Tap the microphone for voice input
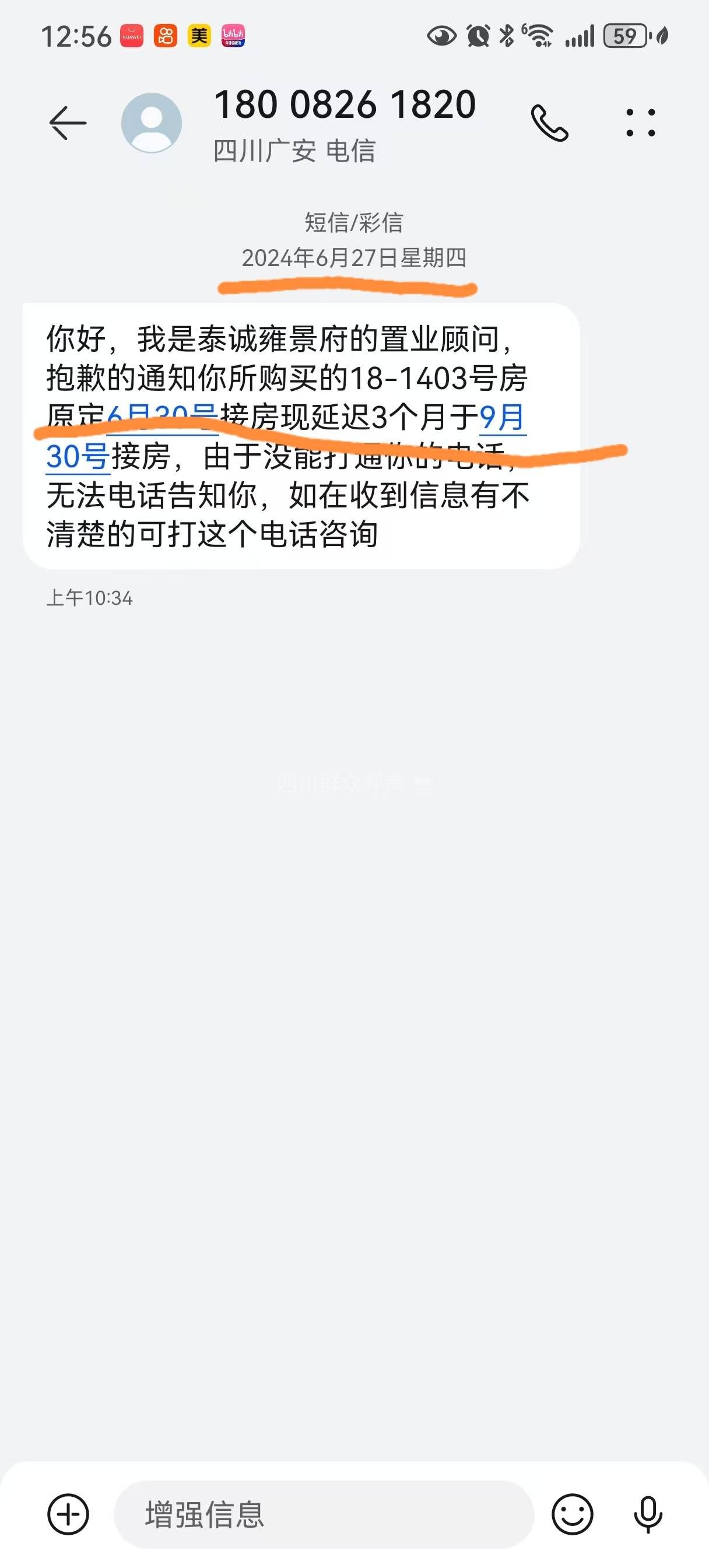The width and height of the screenshot is (709, 1568). pyautogui.click(x=648, y=1514)
